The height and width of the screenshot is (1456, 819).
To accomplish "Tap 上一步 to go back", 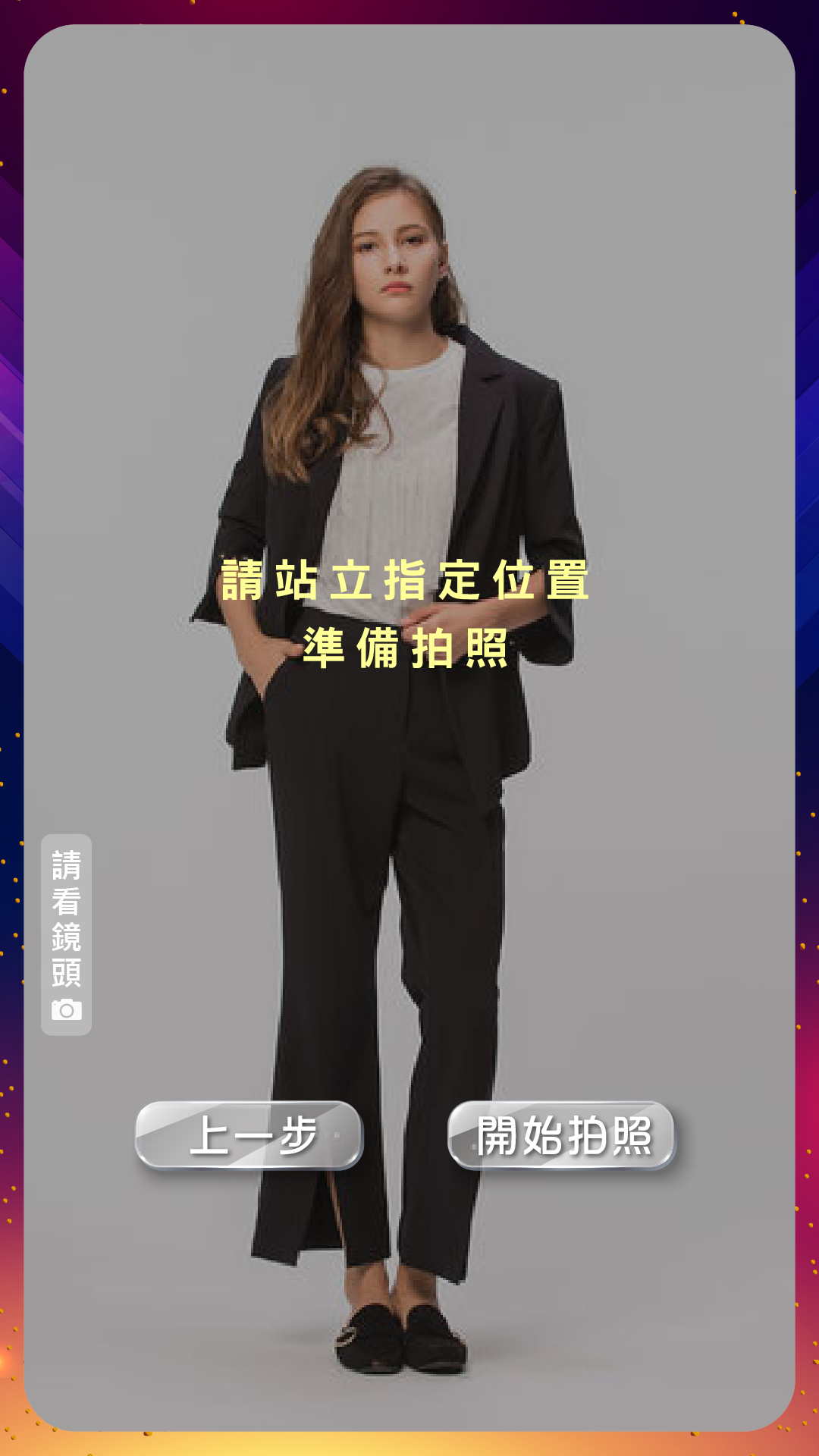I will click(249, 1135).
